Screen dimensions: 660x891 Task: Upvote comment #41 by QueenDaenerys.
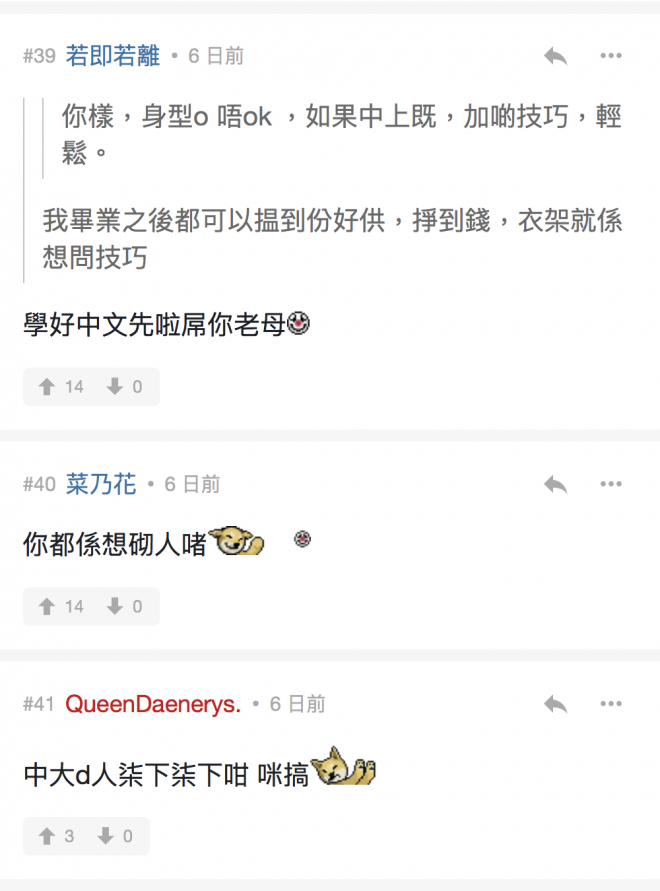pos(47,836)
